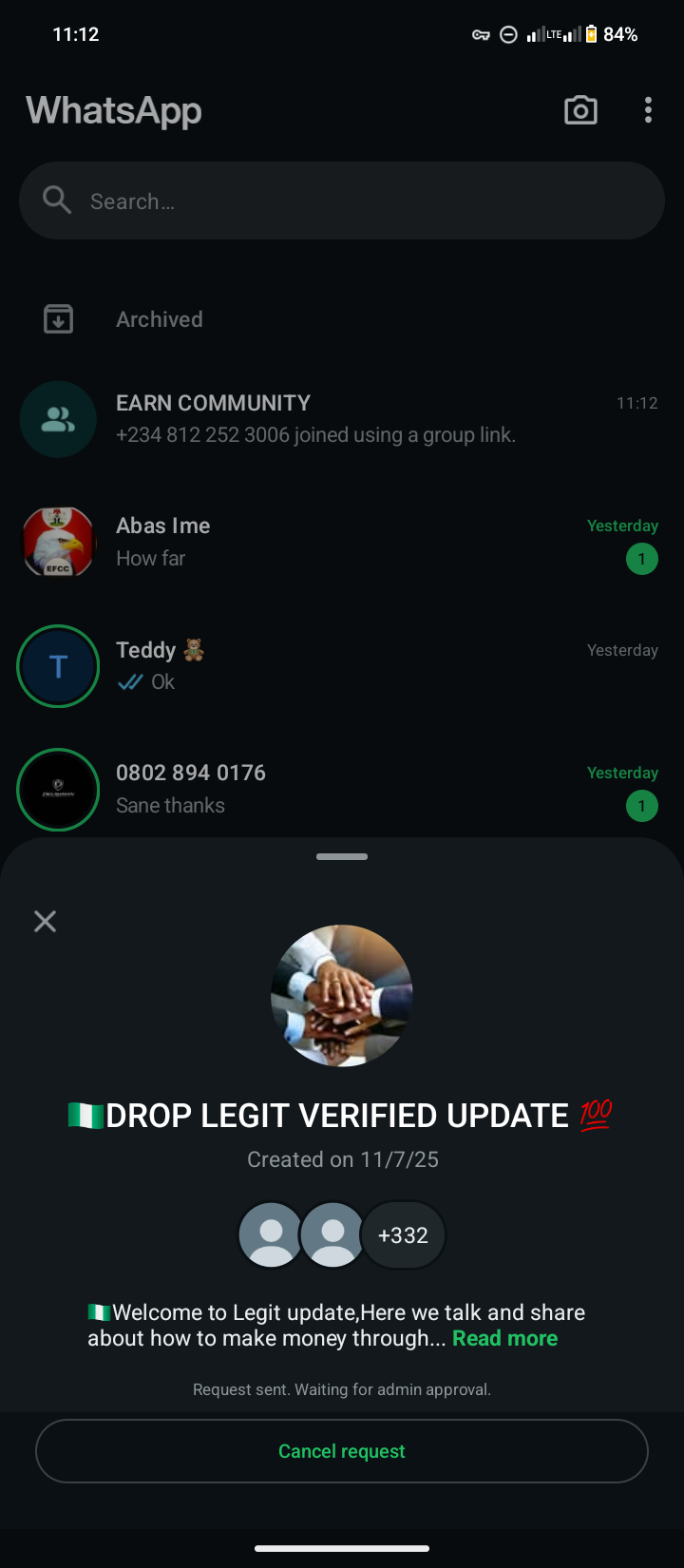Tap the Search field
Screen dimensions: 684x1568
[x=342, y=201]
